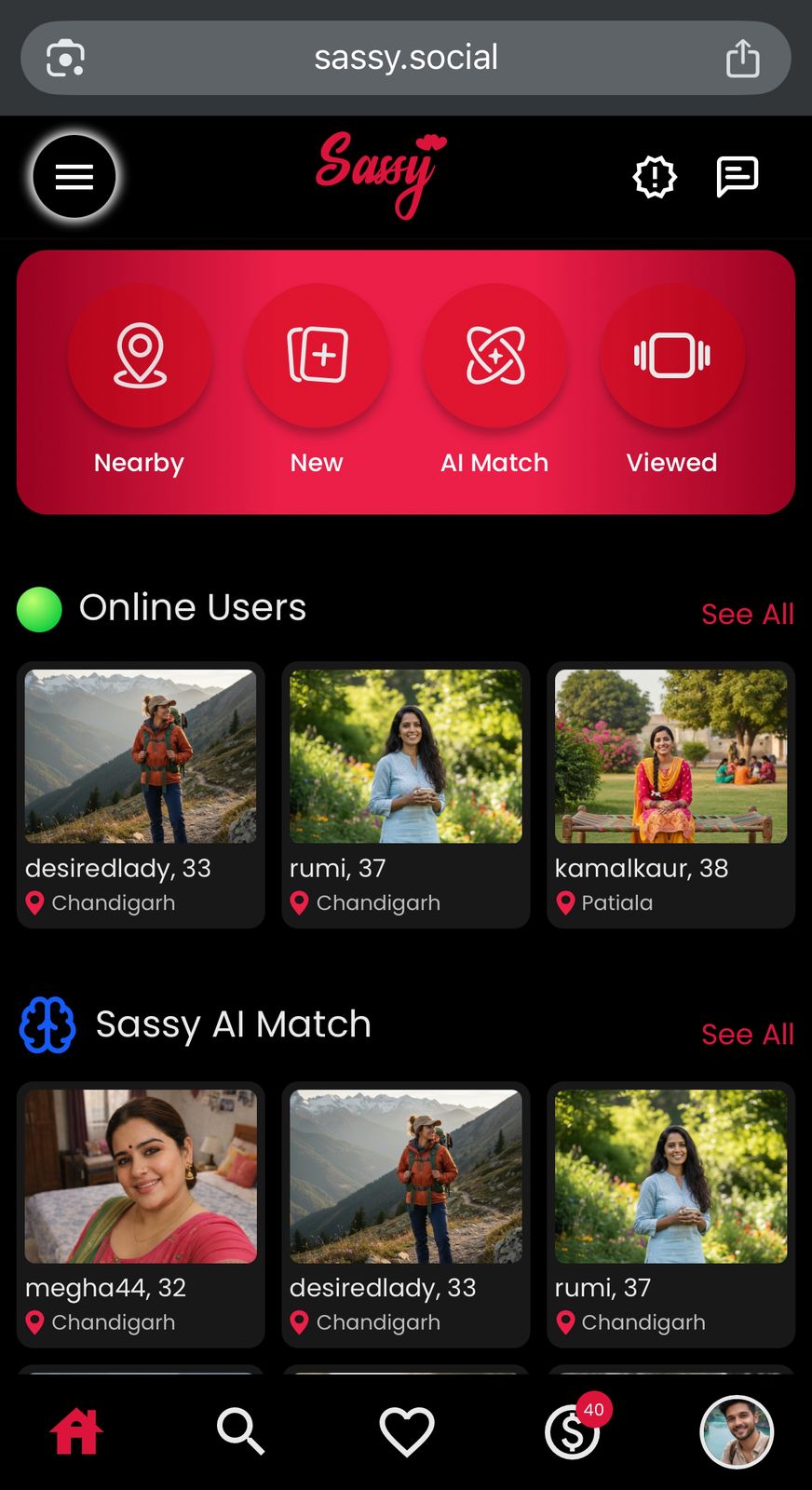Share this page from the browser bar
812x1490 pixels.
[x=742, y=58]
